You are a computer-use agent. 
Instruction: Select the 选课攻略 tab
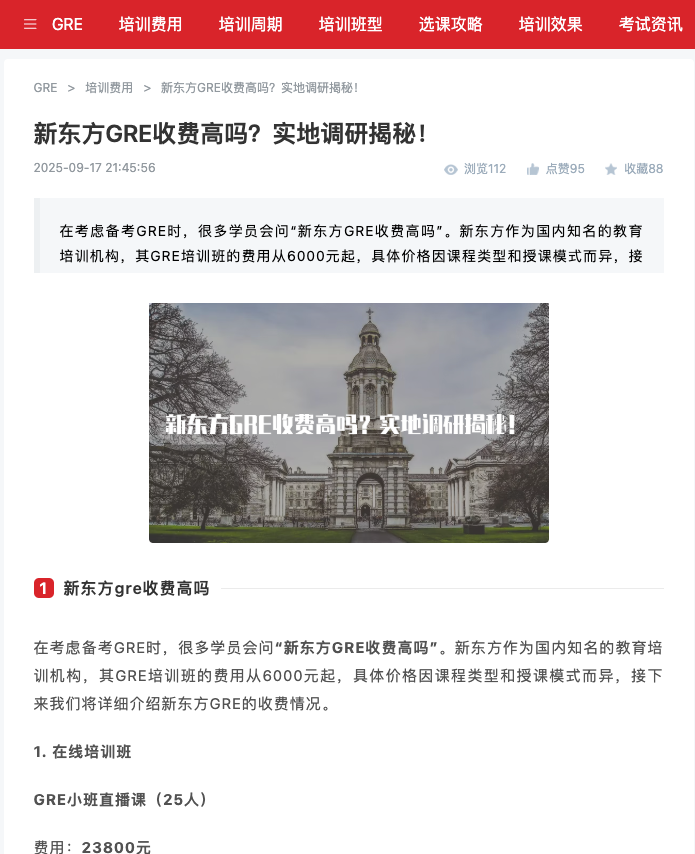[450, 24]
